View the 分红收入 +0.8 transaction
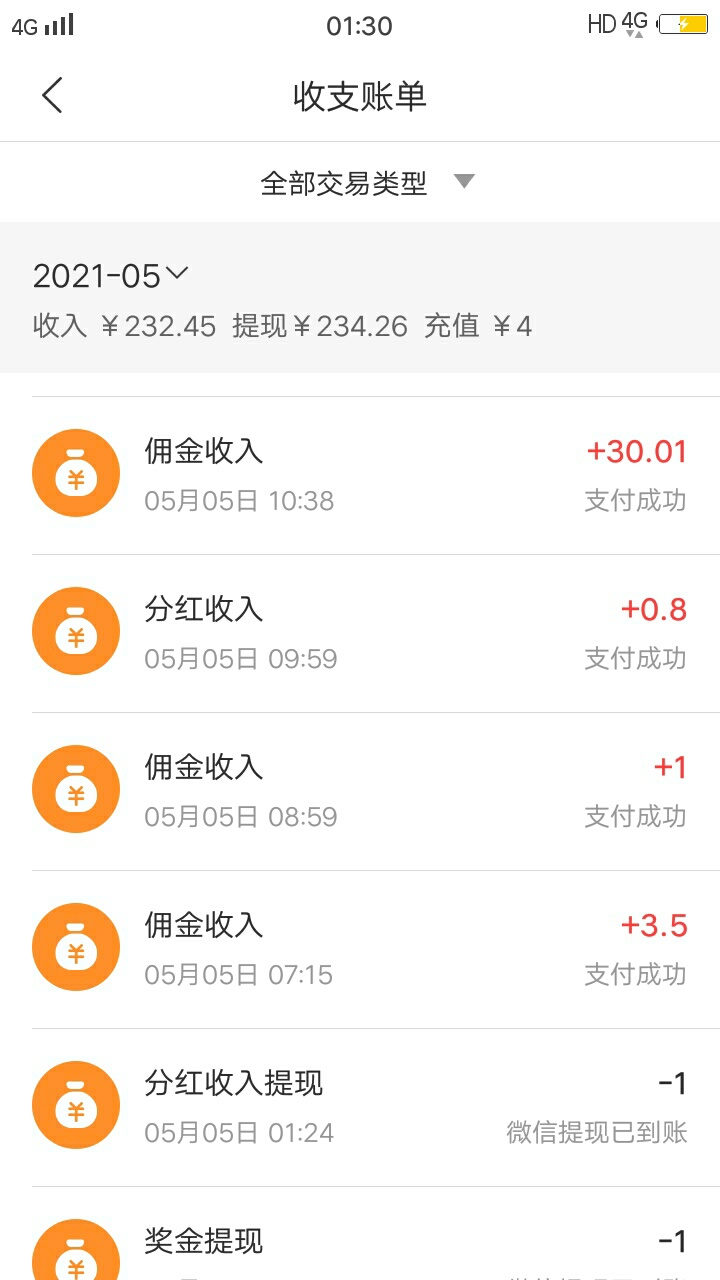720x1280 pixels. (360, 633)
